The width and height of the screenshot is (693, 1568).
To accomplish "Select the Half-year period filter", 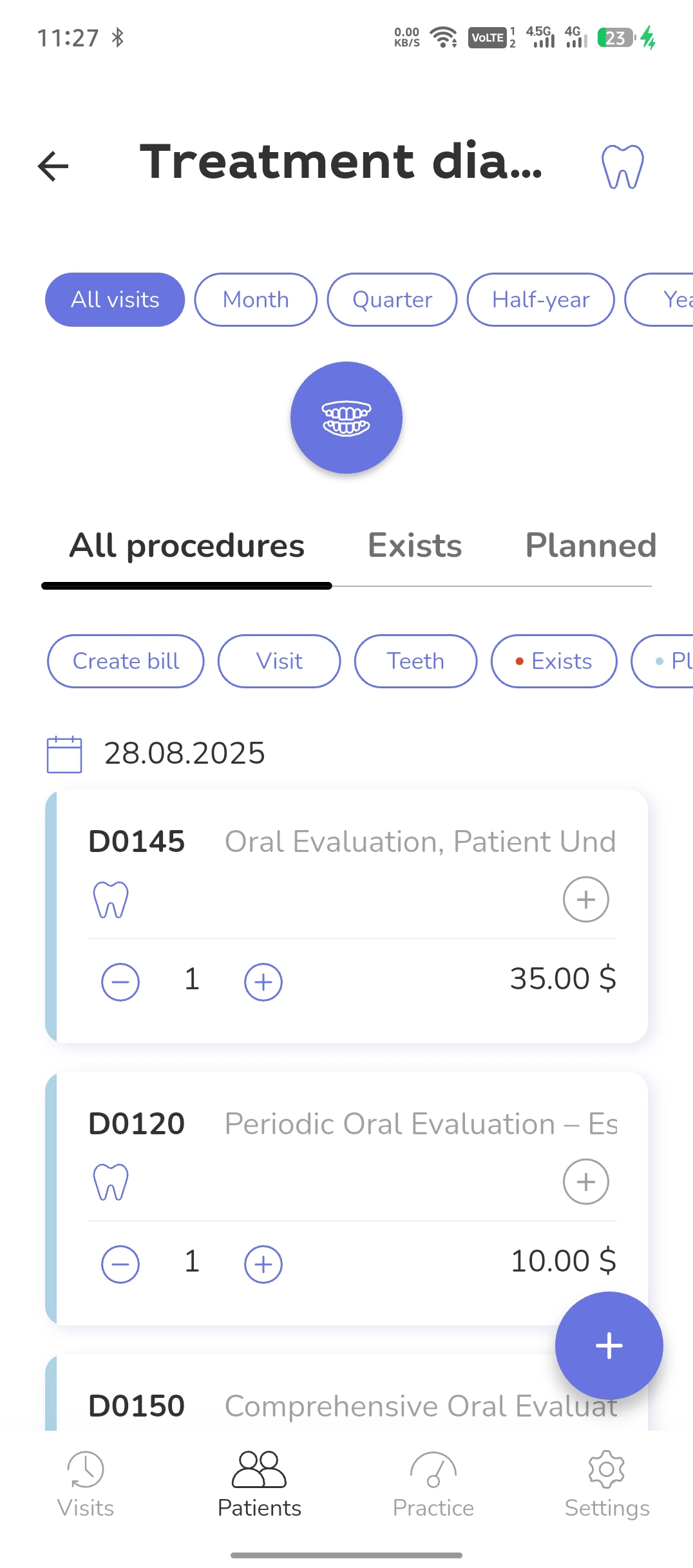I will (540, 299).
